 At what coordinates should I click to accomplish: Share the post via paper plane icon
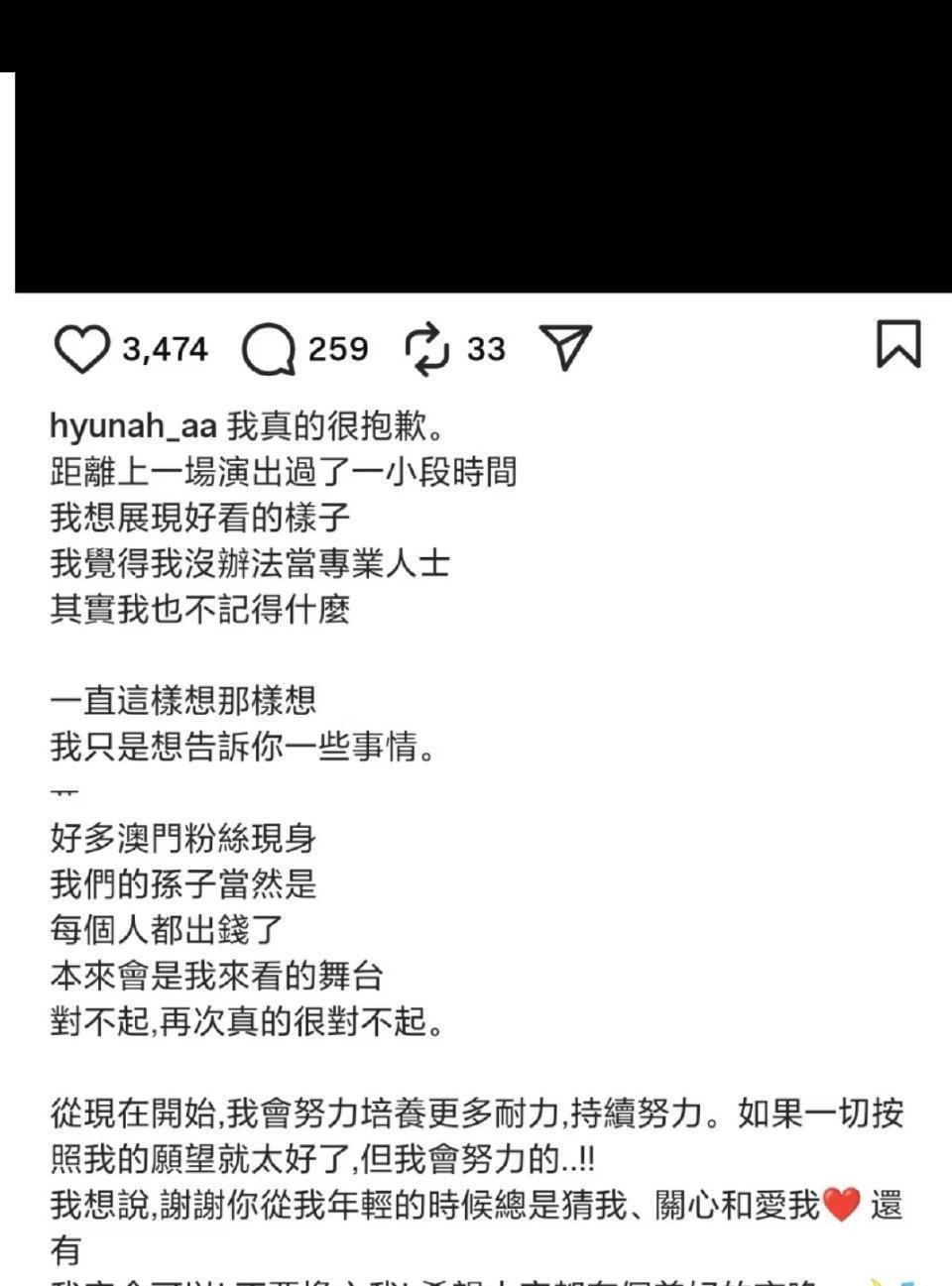coord(565,348)
